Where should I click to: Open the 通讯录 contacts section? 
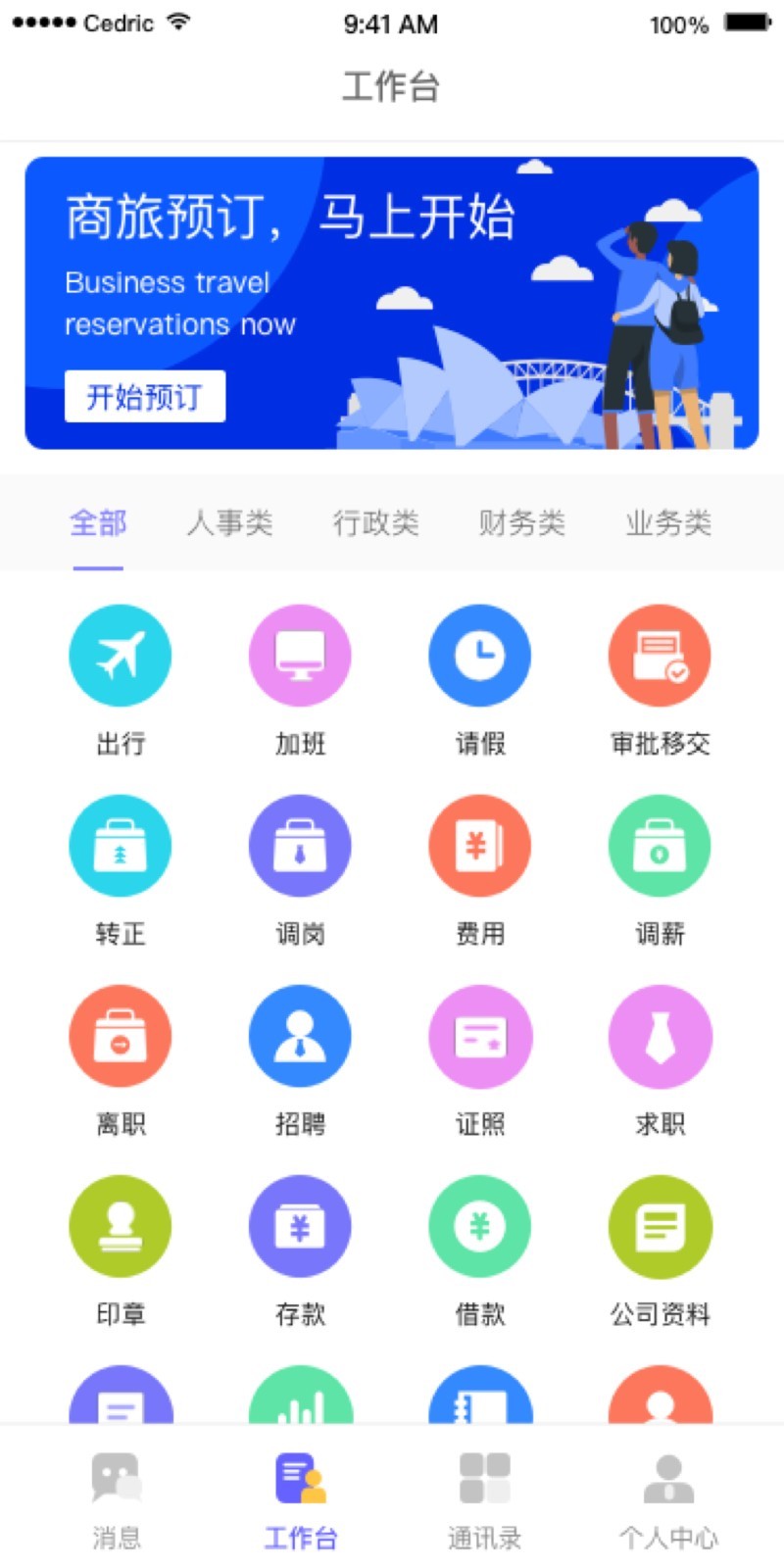tap(484, 1499)
